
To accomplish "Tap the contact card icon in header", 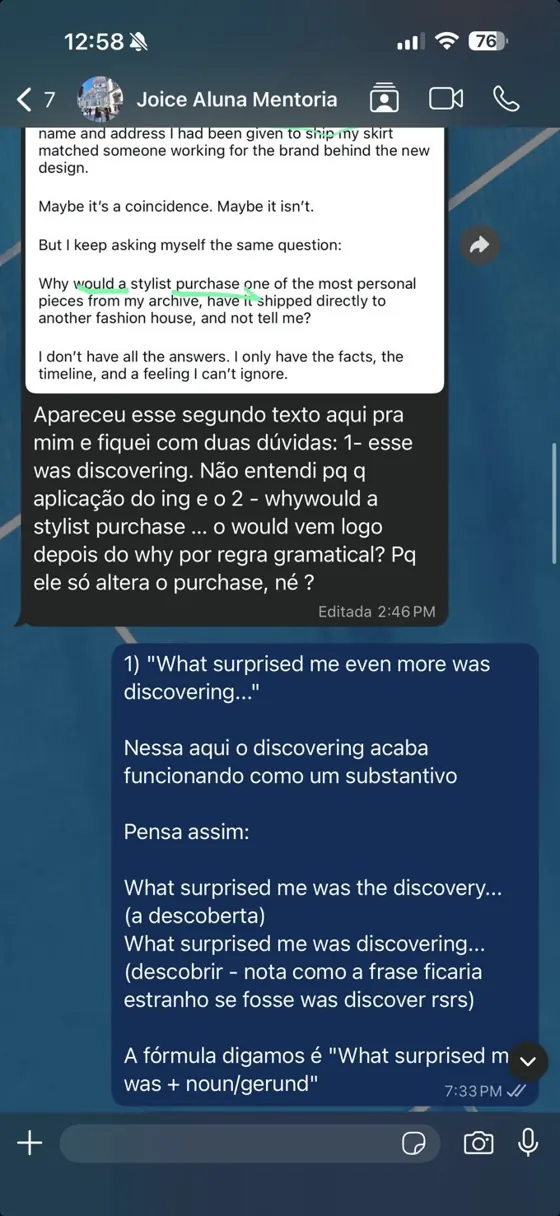I will coord(383,98).
